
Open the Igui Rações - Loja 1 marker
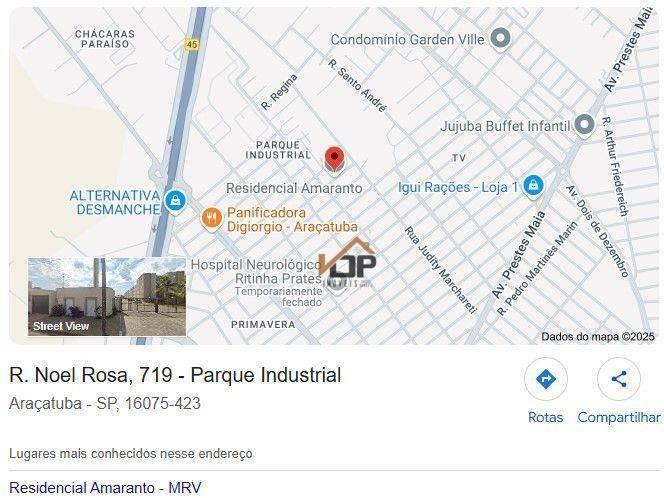tap(533, 186)
